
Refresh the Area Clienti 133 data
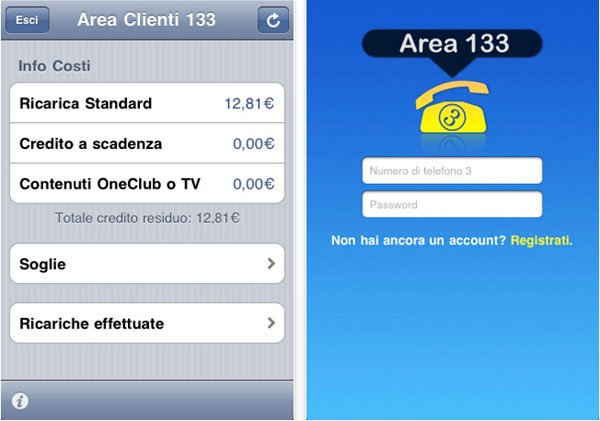(x=272, y=19)
